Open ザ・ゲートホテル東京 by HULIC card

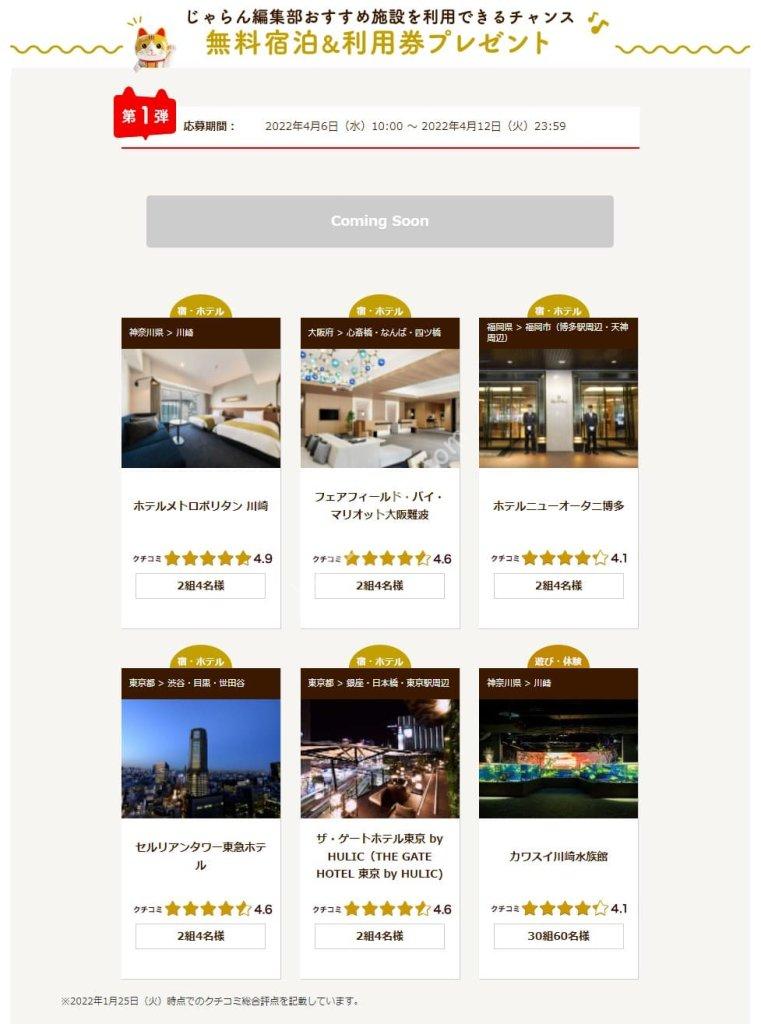(x=379, y=856)
